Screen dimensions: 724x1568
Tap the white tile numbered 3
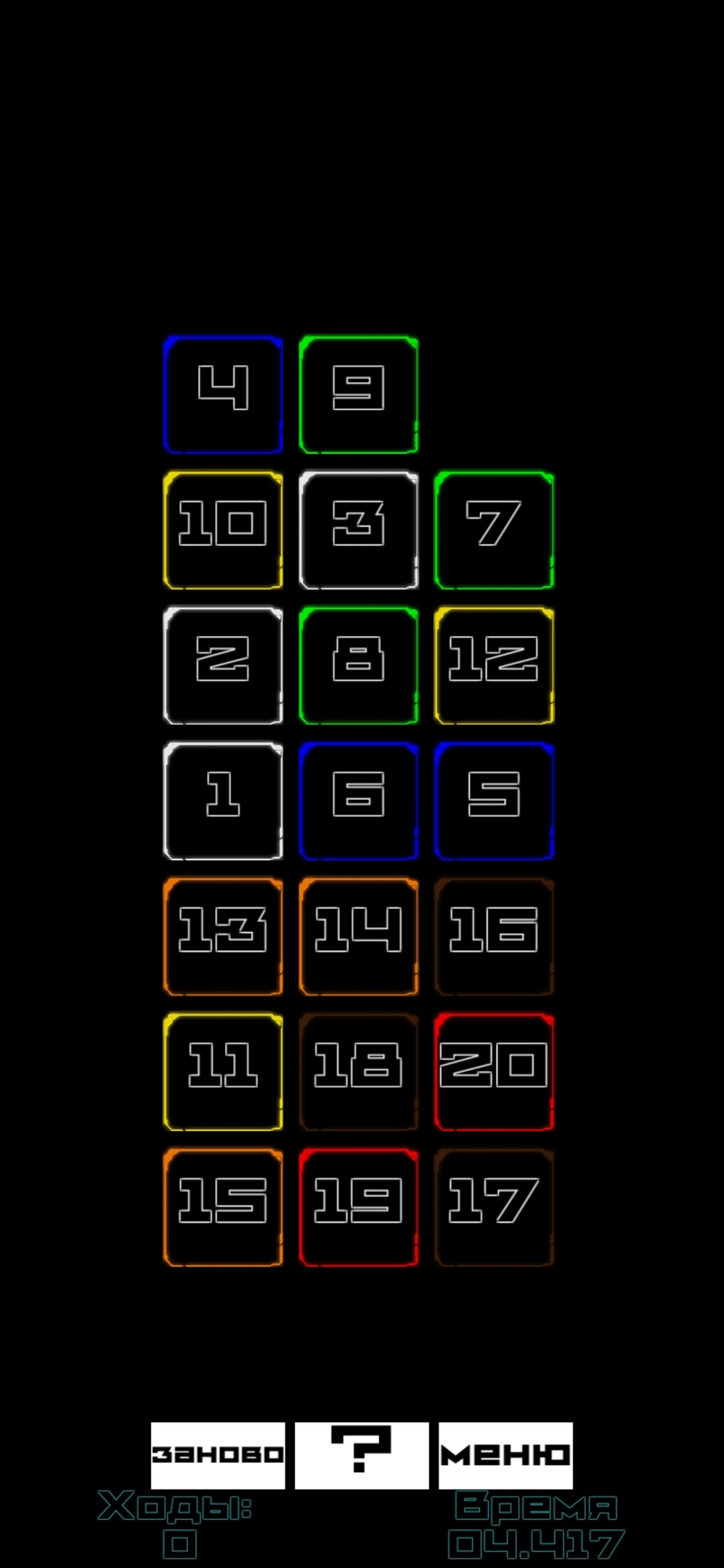pyautogui.click(x=359, y=530)
